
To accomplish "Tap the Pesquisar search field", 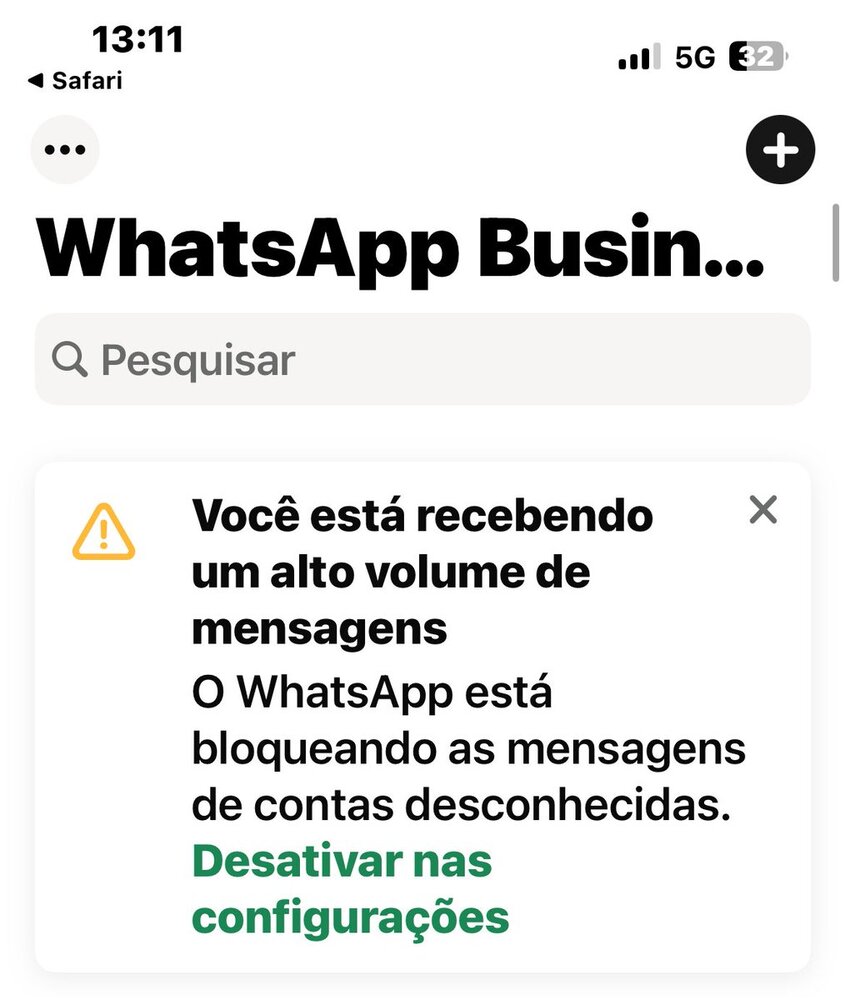I will pyautogui.click(x=422, y=360).
